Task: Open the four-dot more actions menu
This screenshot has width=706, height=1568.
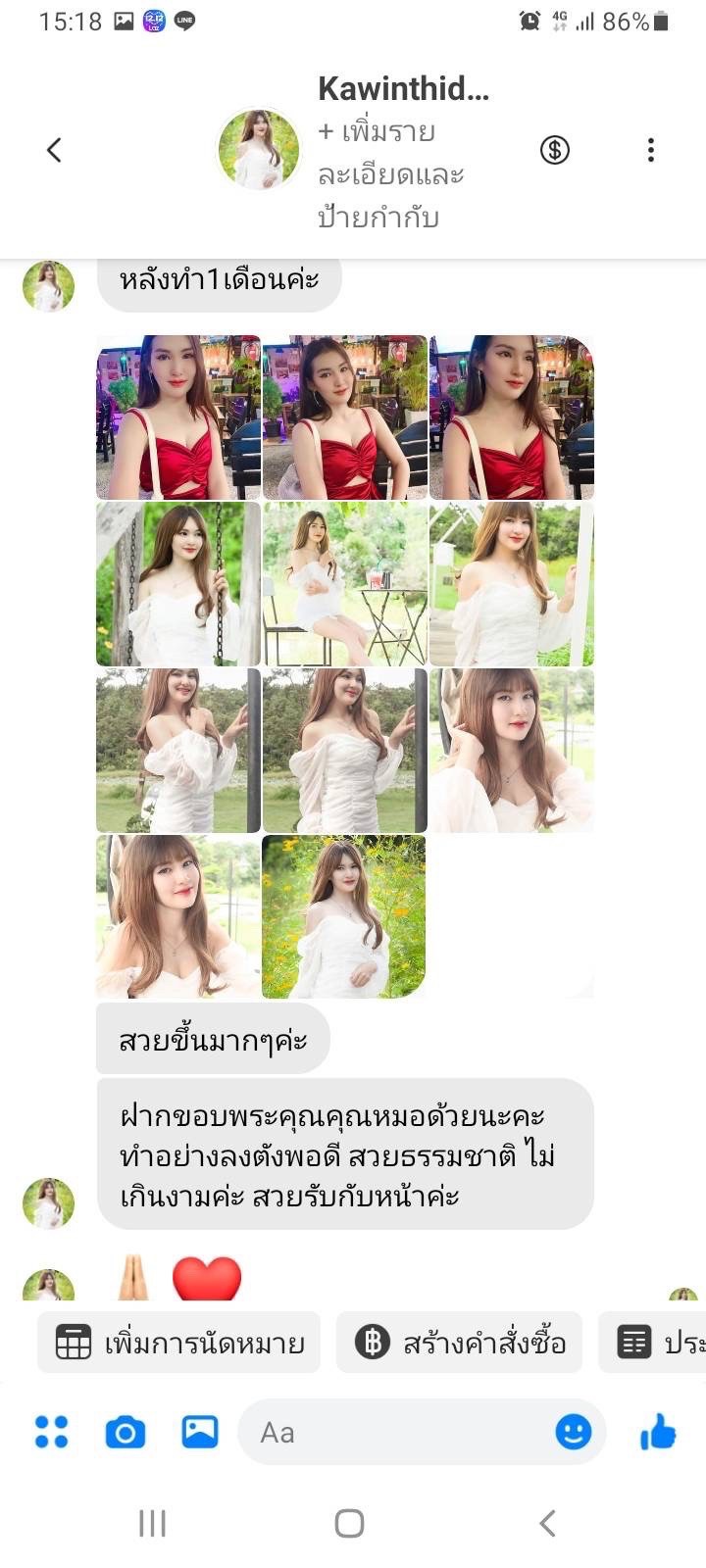Action: pyautogui.click(x=51, y=1432)
